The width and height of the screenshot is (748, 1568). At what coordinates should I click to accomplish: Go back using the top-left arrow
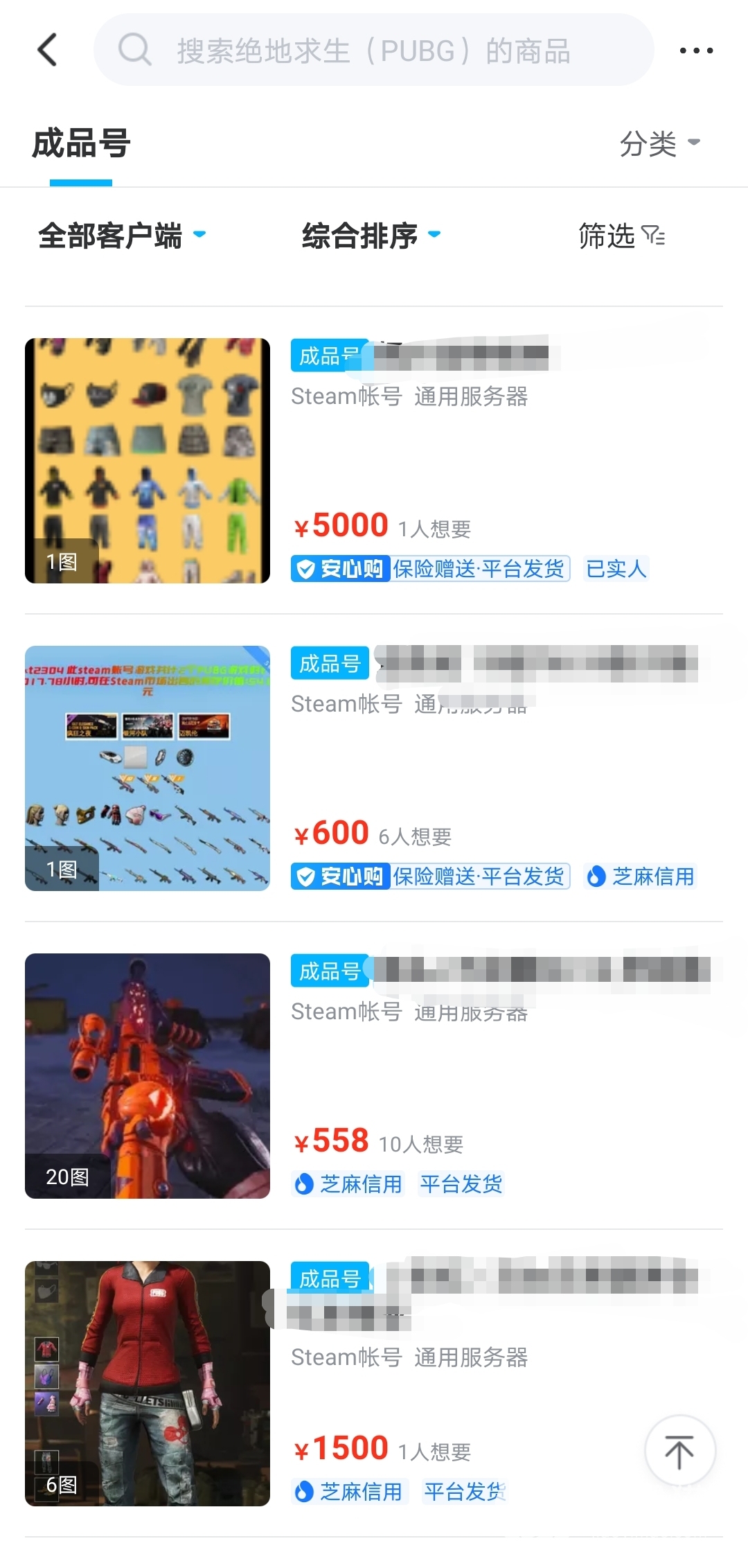coord(47,50)
